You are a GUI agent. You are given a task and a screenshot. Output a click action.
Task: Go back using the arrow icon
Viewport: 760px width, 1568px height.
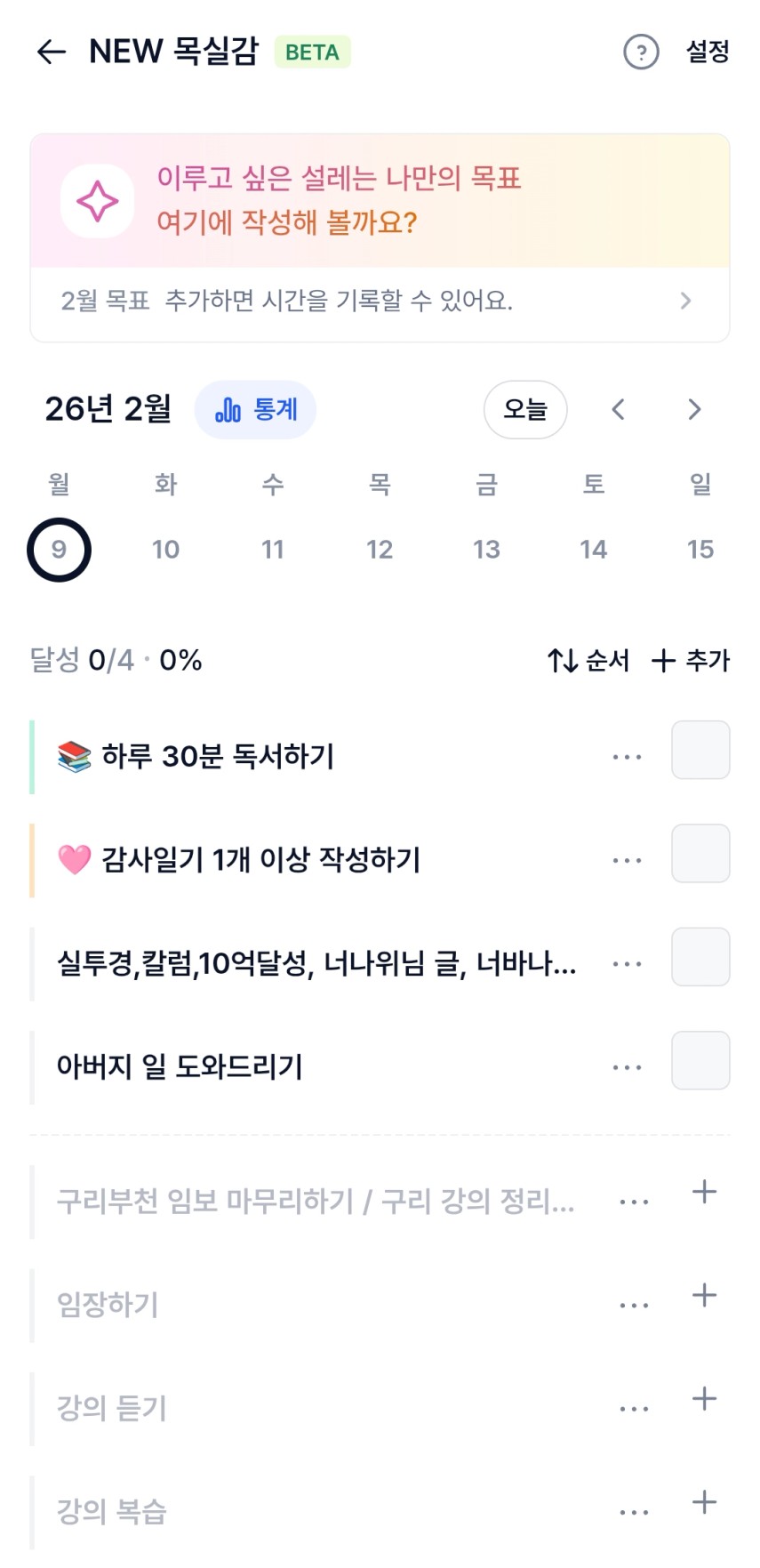(x=52, y=52)
